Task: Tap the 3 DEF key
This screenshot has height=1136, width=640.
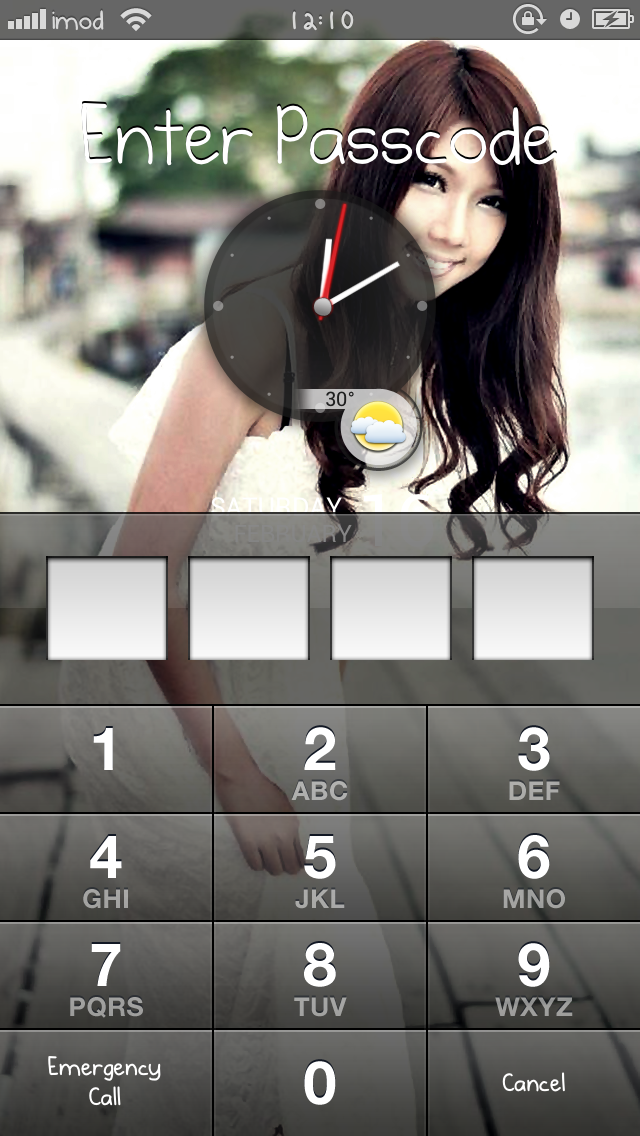Action: [534, 759]
